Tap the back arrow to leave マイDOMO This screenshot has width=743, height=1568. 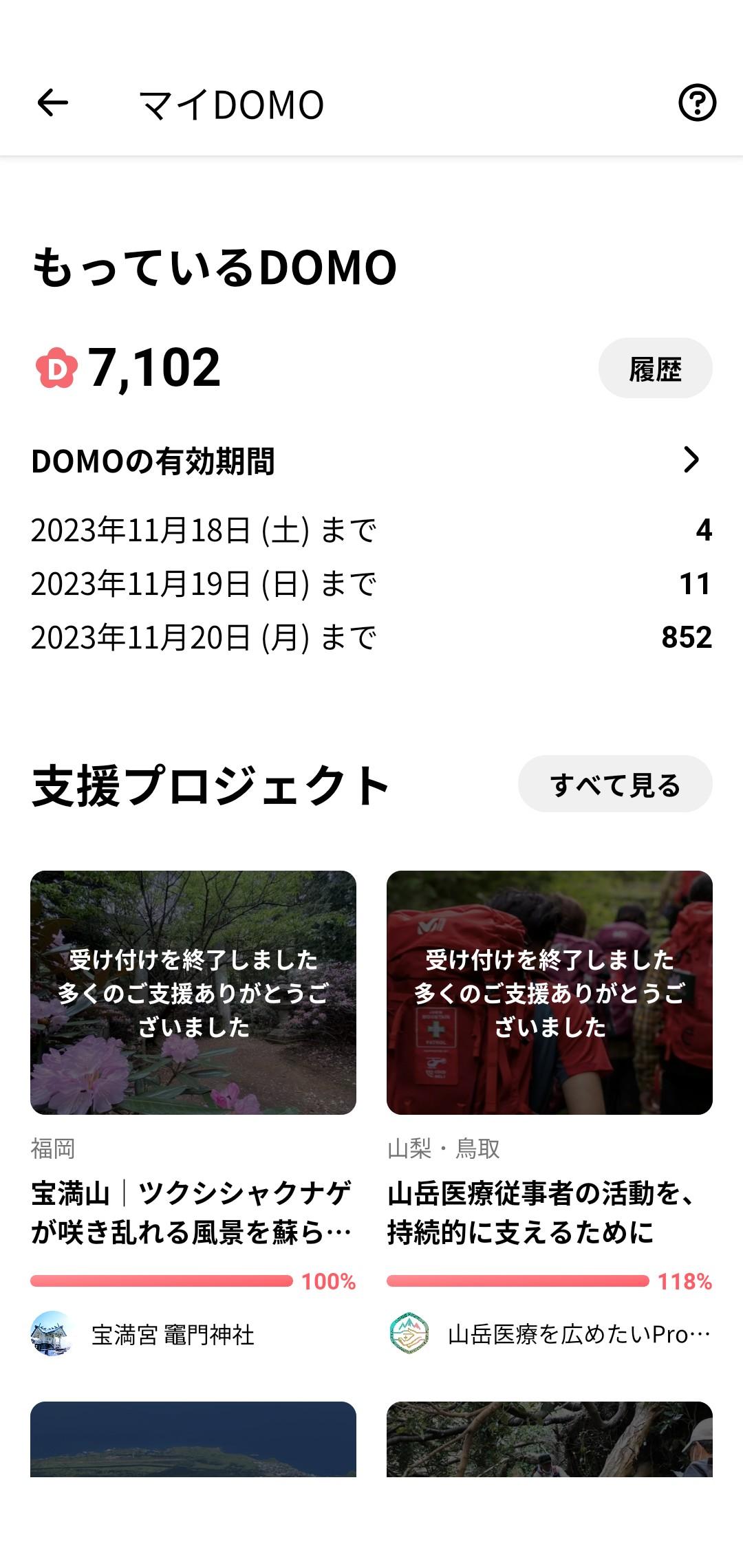pyautogui.click(x=52, y=103)
